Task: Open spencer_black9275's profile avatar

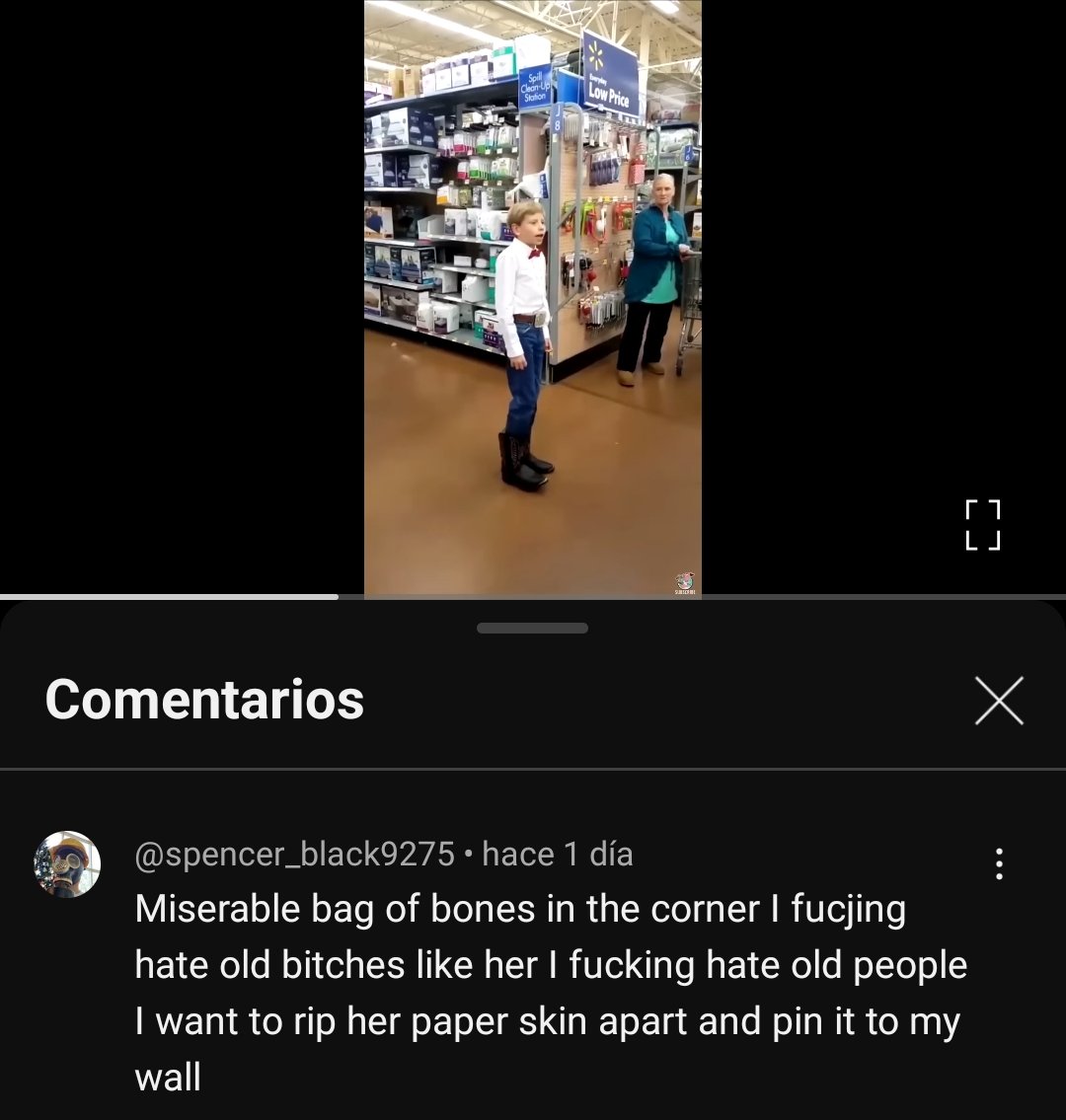Action: click(68, 863)
